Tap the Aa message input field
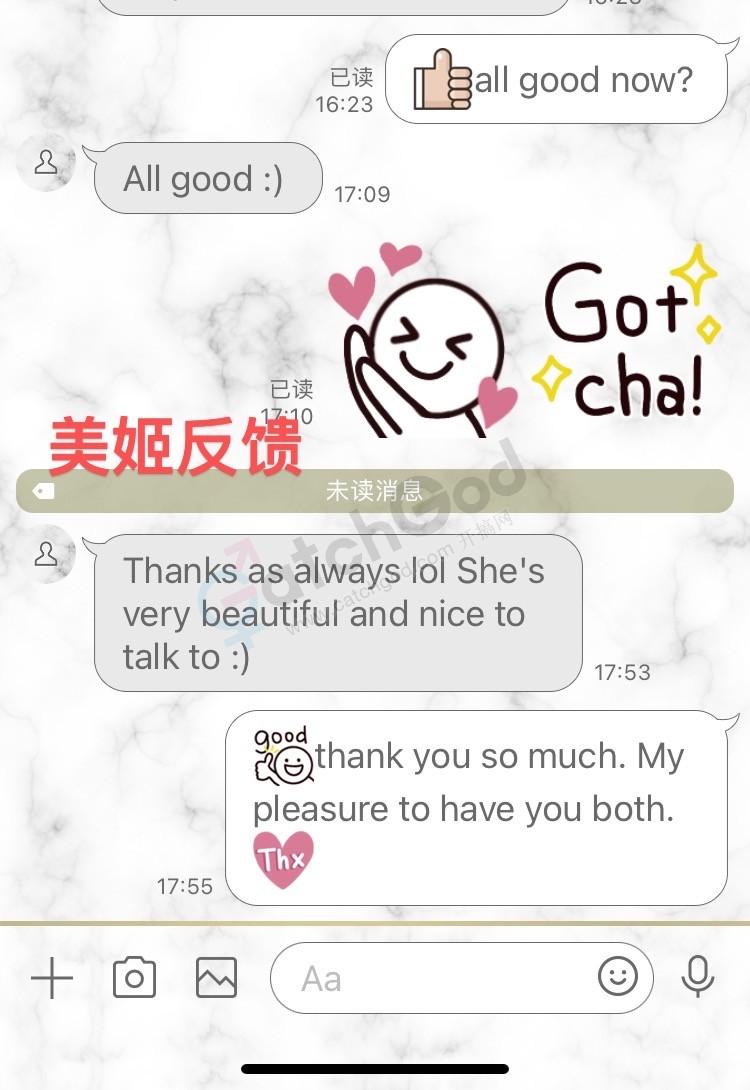Screen dimensions: 750x1090 [x=430, y=978]
